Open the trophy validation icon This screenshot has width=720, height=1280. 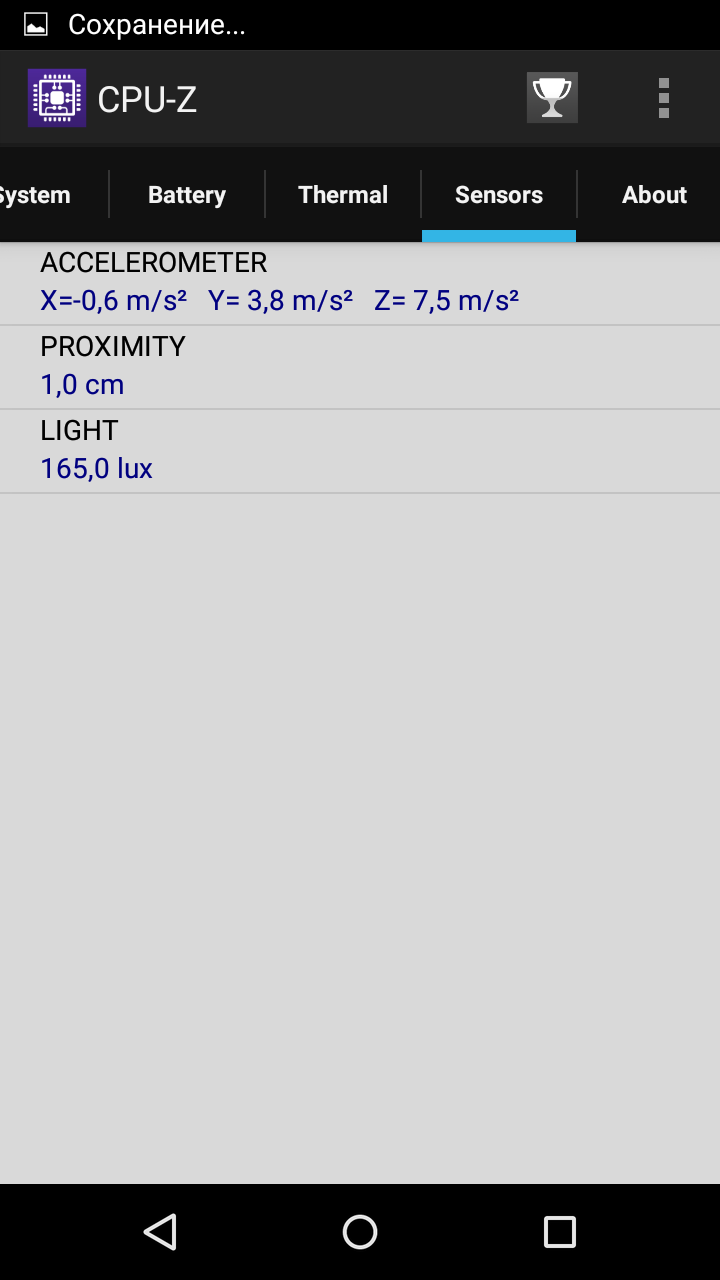coord(552,98)
